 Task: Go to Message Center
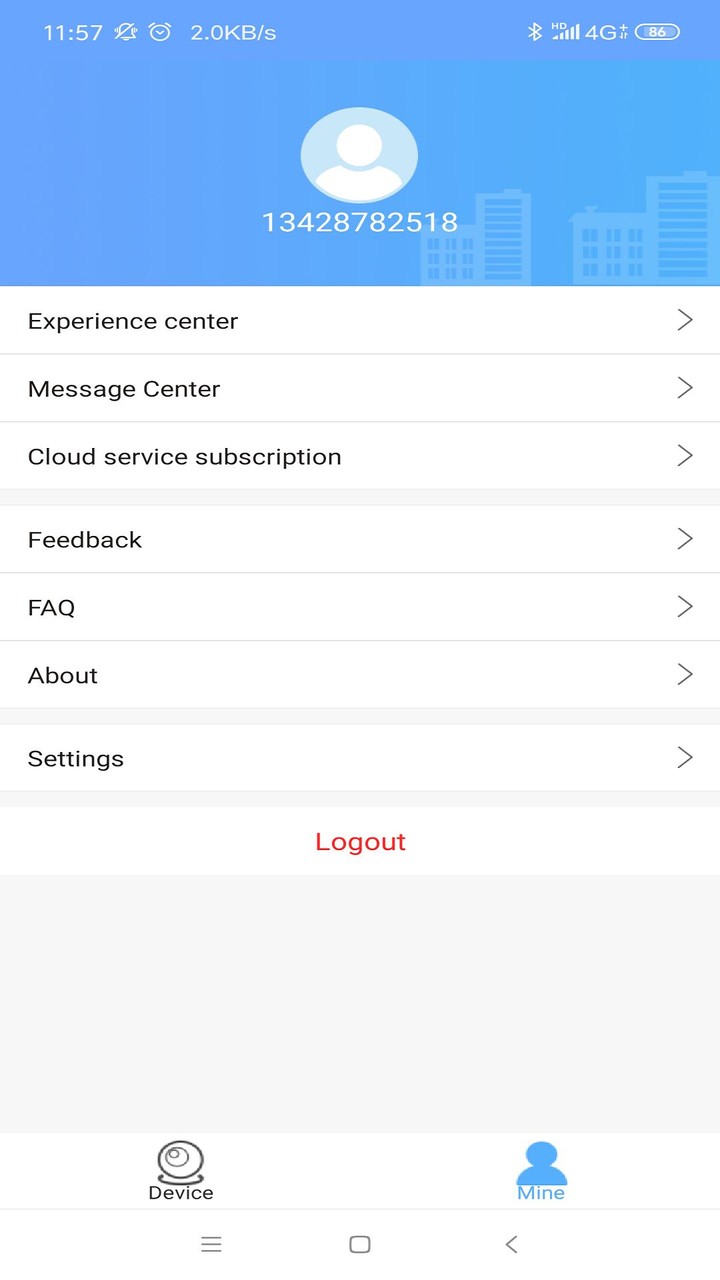coord(360,389)
